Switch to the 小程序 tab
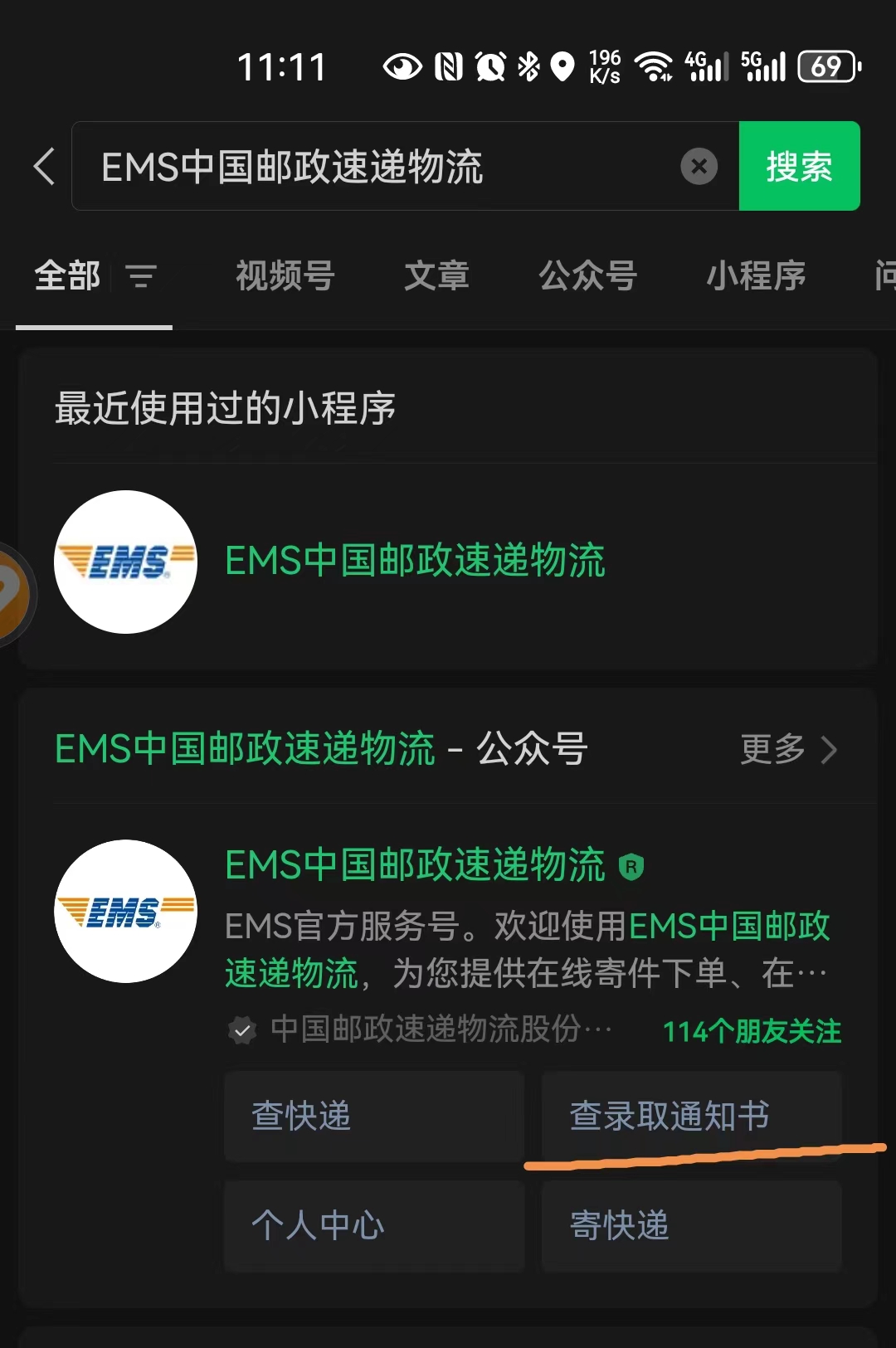The width and height of the screenshot is (896, 1348). (756, 276)
